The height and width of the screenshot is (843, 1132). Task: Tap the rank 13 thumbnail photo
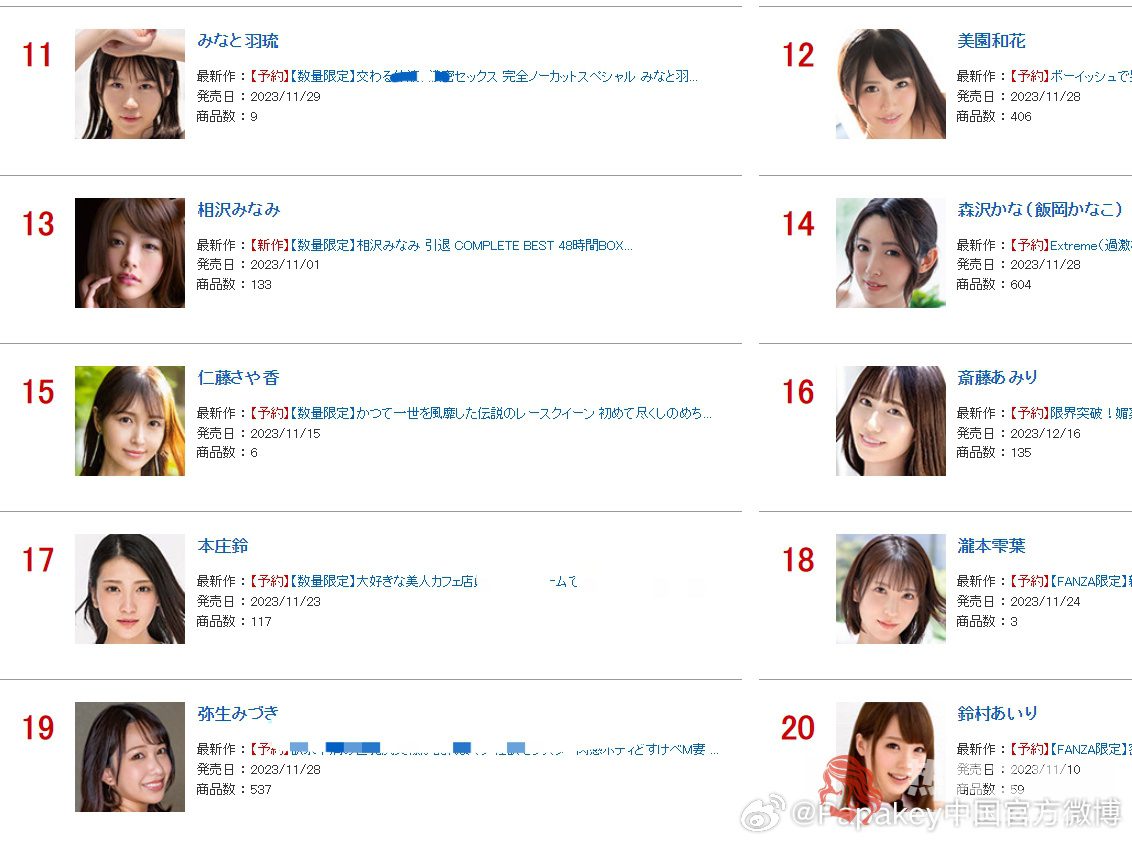(x=130, y=252)
